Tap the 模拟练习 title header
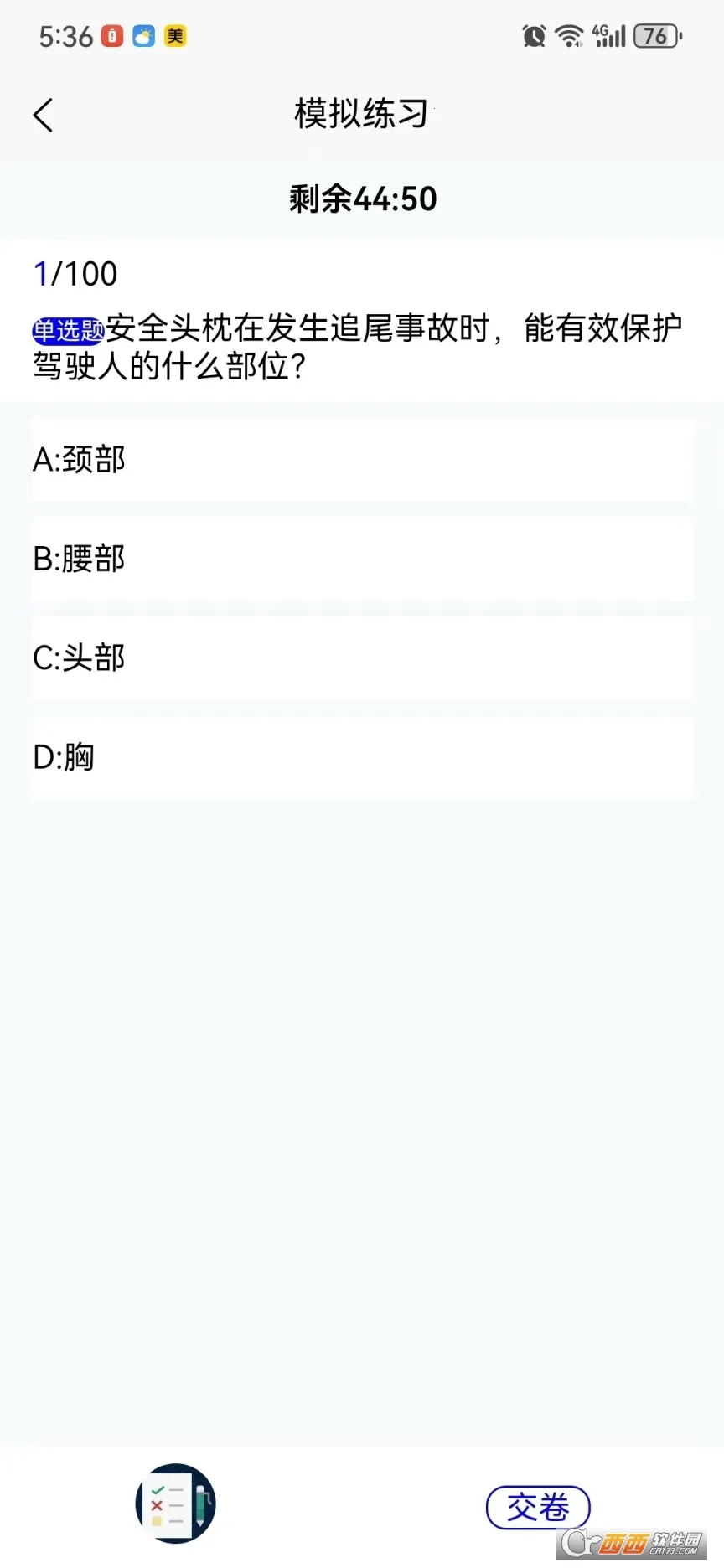This screenshot has height=1568, width=724. click(x=360, y=113)
